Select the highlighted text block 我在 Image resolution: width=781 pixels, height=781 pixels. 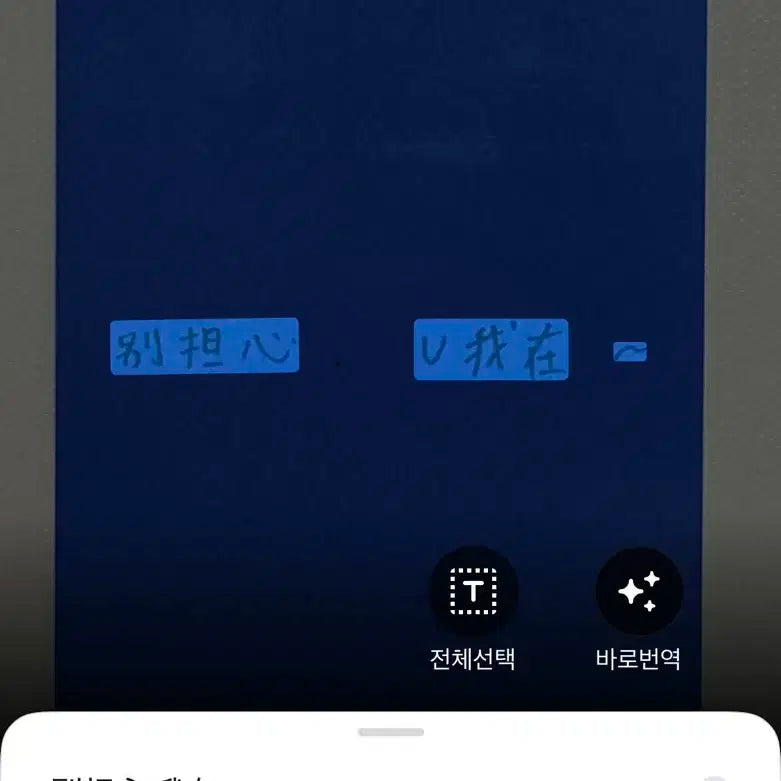[x=491, y=350]
